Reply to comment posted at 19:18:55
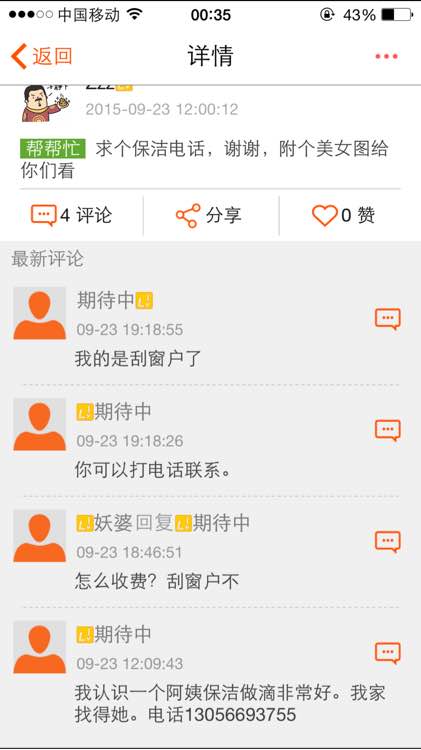This screenshot has height=750, width=421. [387, 319]
